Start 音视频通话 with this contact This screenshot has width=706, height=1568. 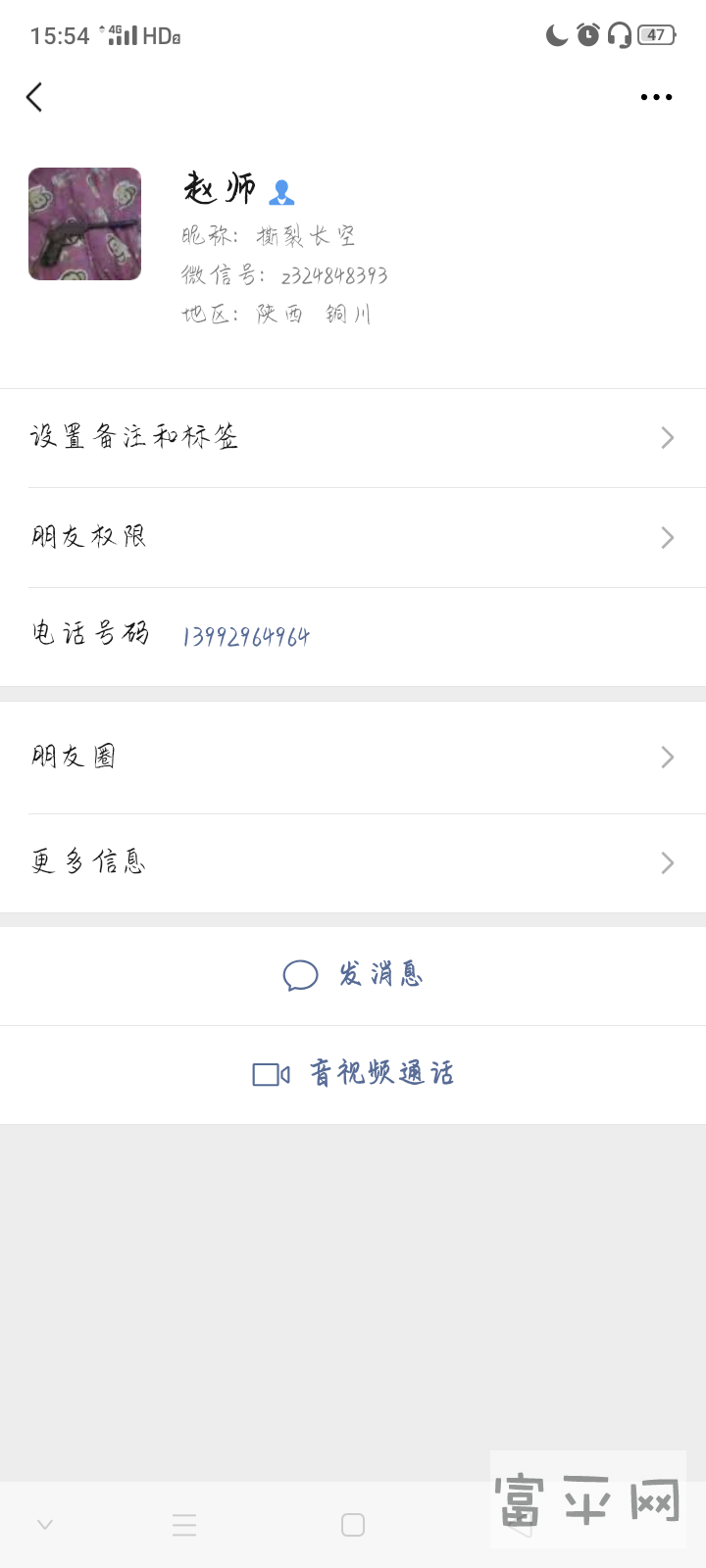[353, 1074]
